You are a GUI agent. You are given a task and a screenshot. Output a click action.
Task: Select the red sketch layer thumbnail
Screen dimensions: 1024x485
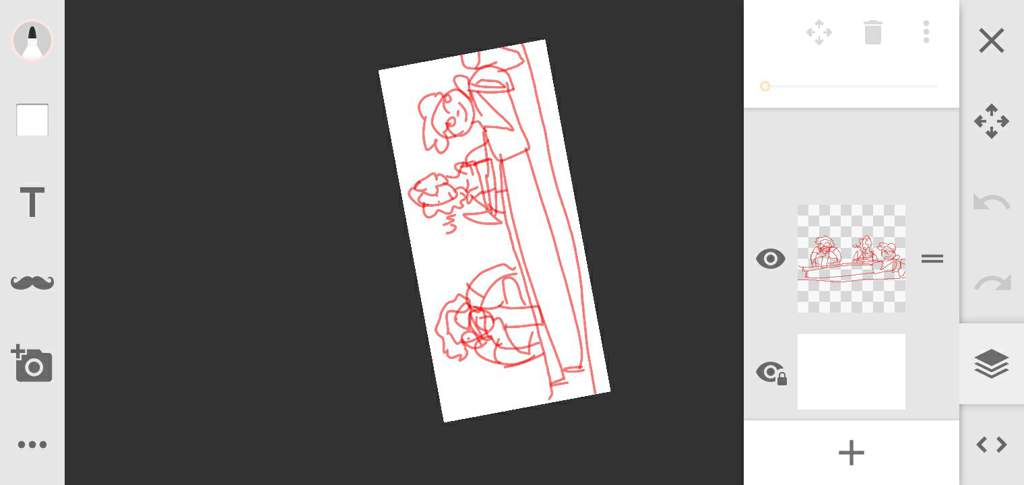coord(851,259)
